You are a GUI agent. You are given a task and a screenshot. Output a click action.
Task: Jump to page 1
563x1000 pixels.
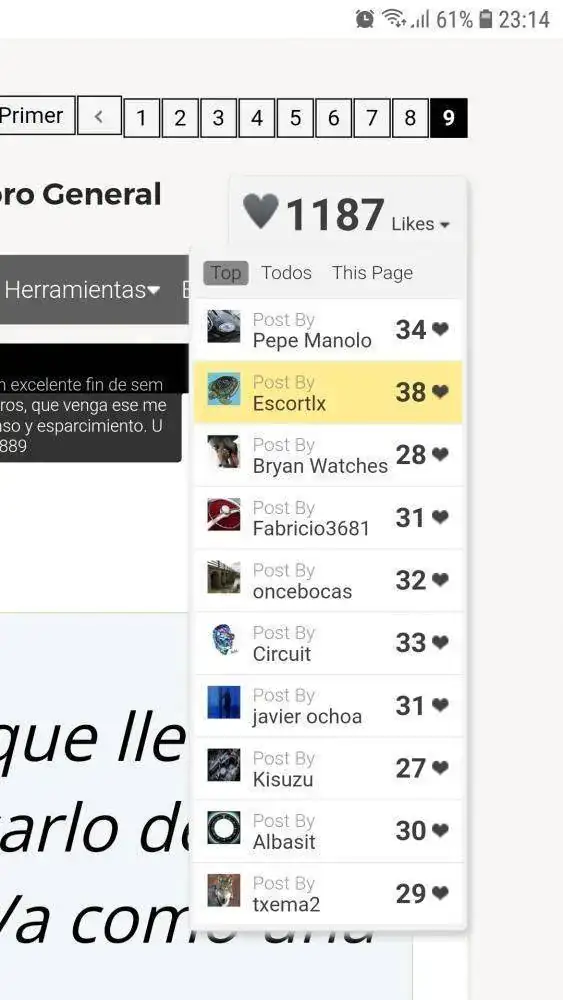click(x=142, y=118)
